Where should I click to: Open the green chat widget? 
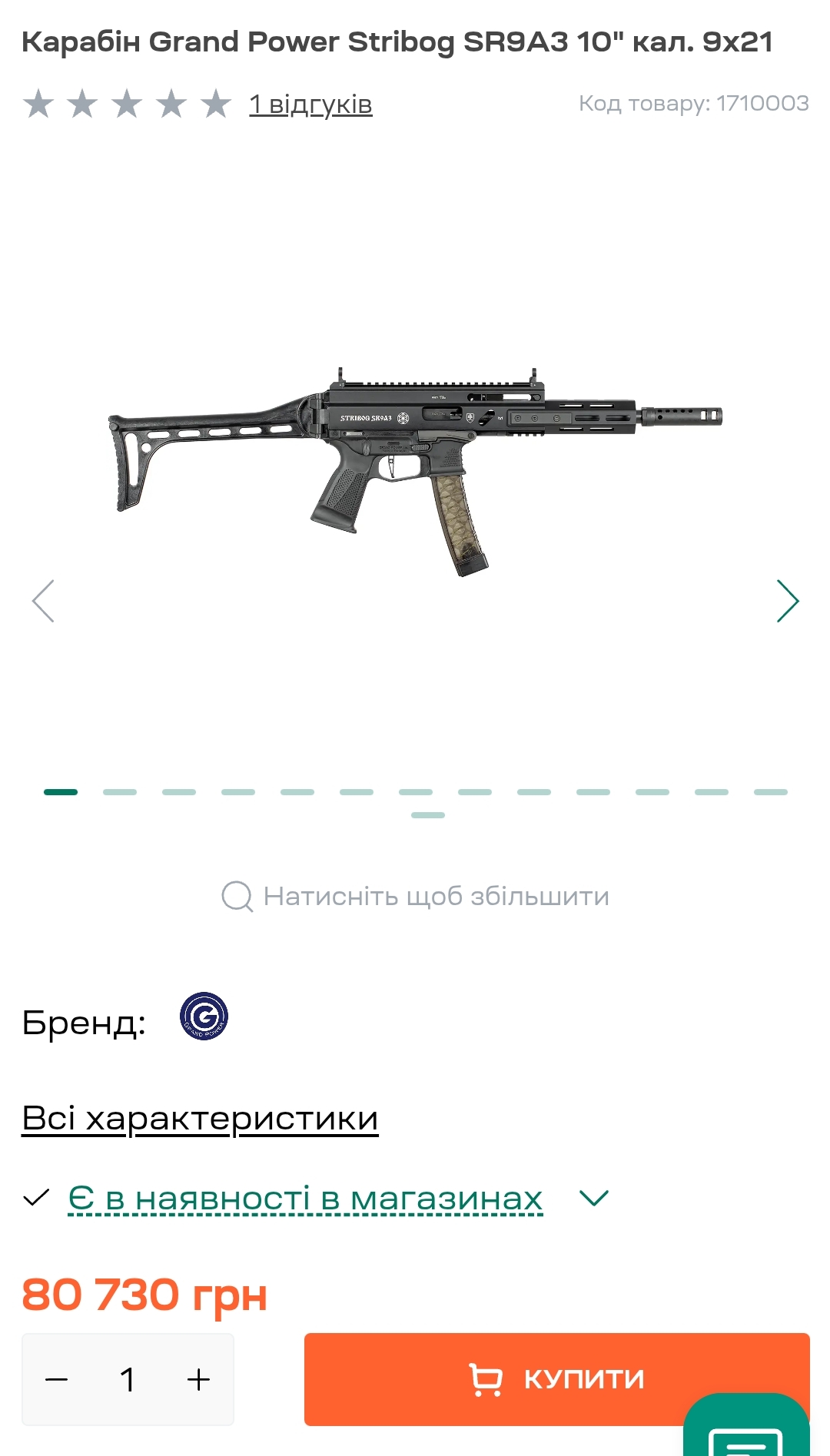click(x=746, y=1426)
